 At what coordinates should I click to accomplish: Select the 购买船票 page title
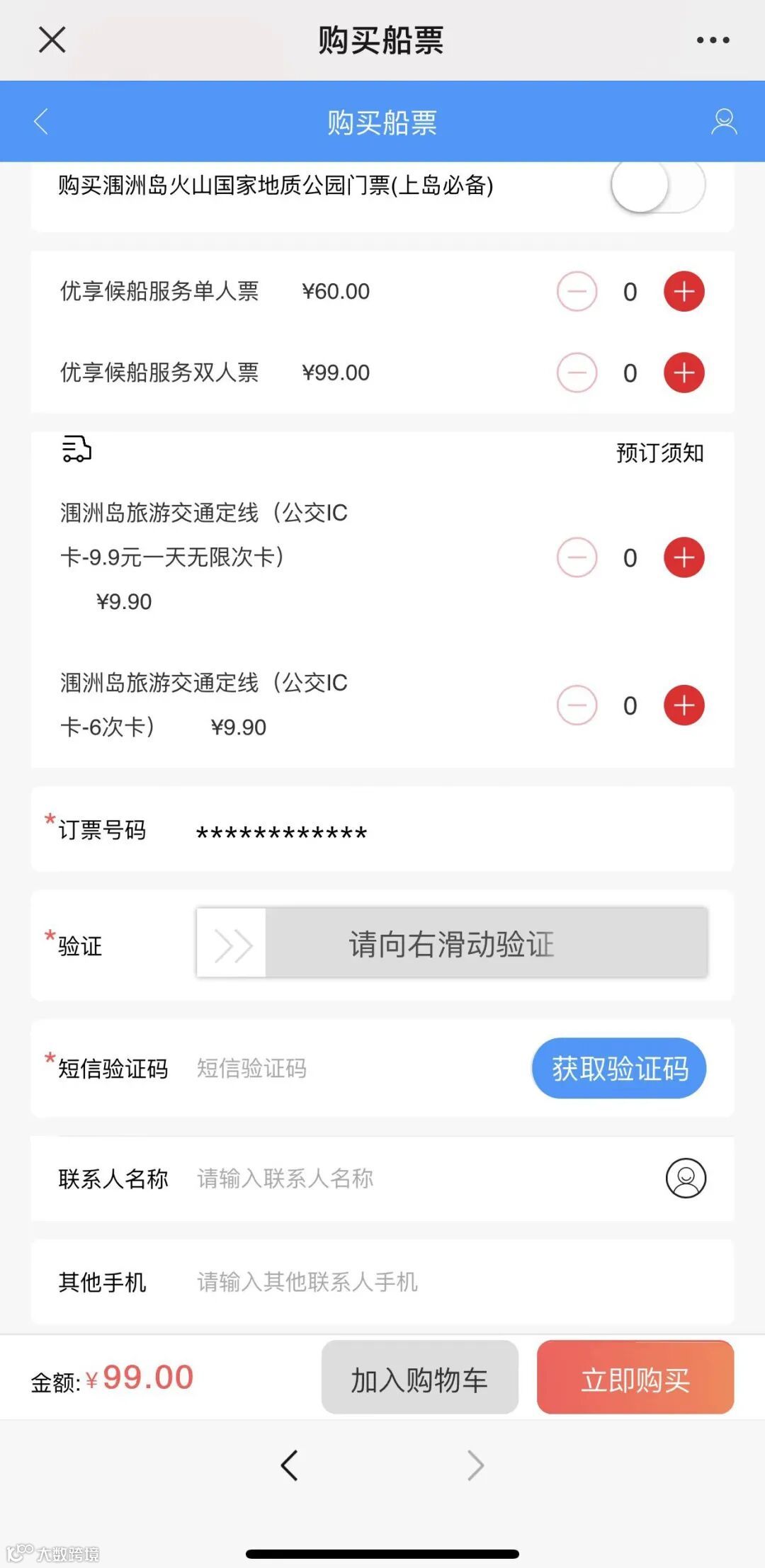[382, 121]
